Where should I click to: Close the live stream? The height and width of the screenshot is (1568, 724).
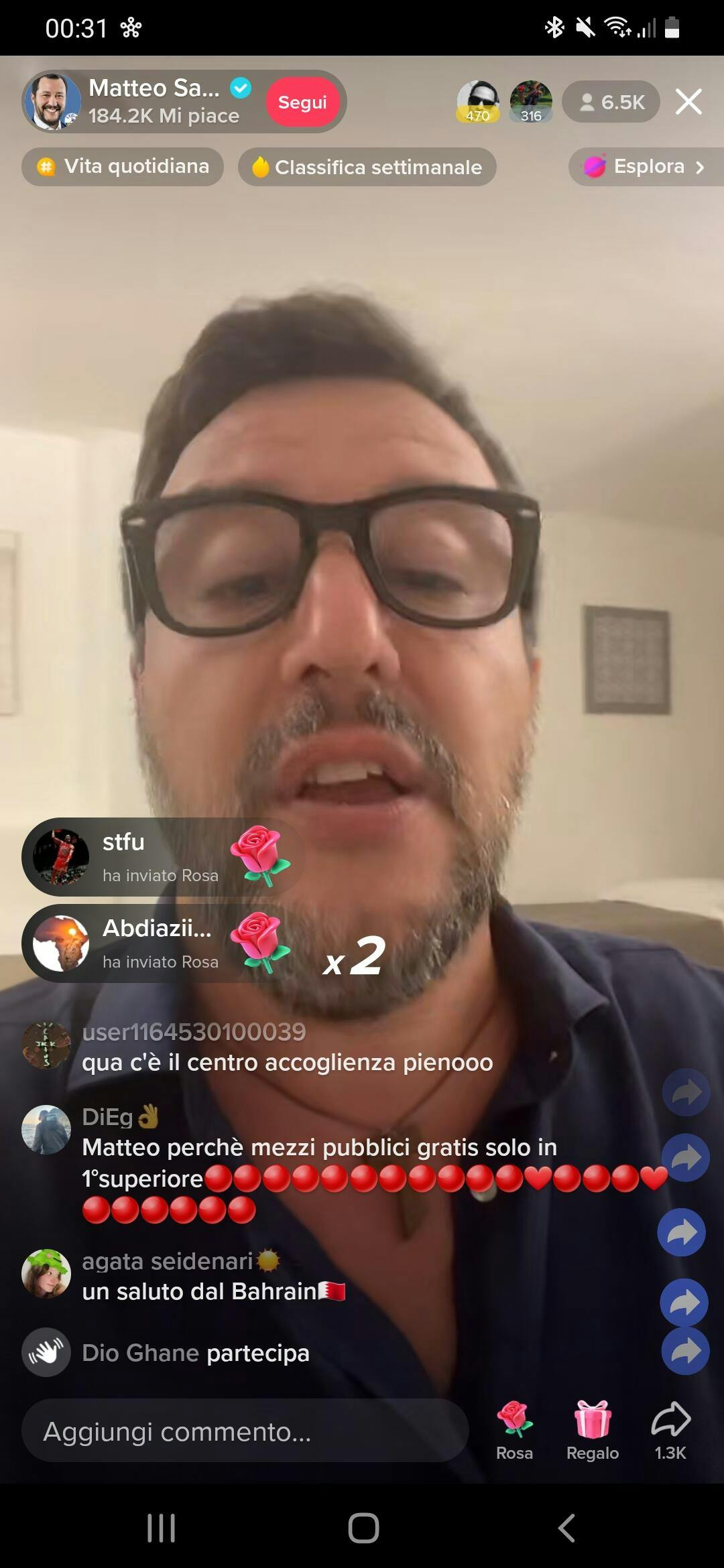[x=688, y=102]
